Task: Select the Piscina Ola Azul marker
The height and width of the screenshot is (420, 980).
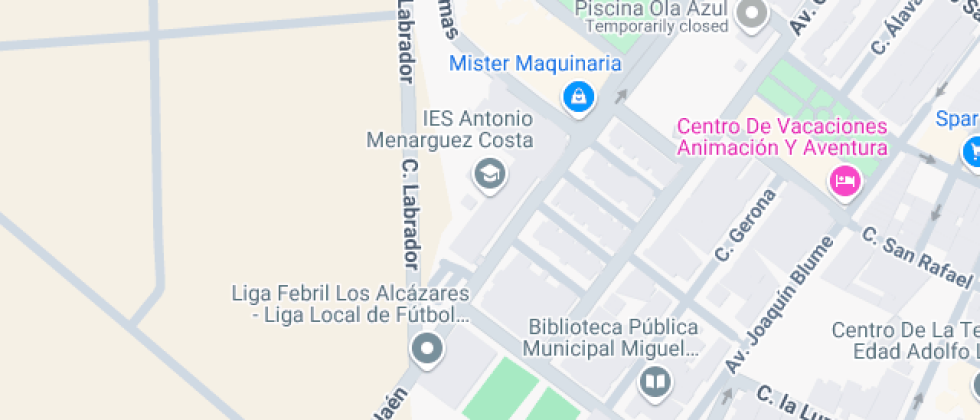Action: tap(750, 14)
